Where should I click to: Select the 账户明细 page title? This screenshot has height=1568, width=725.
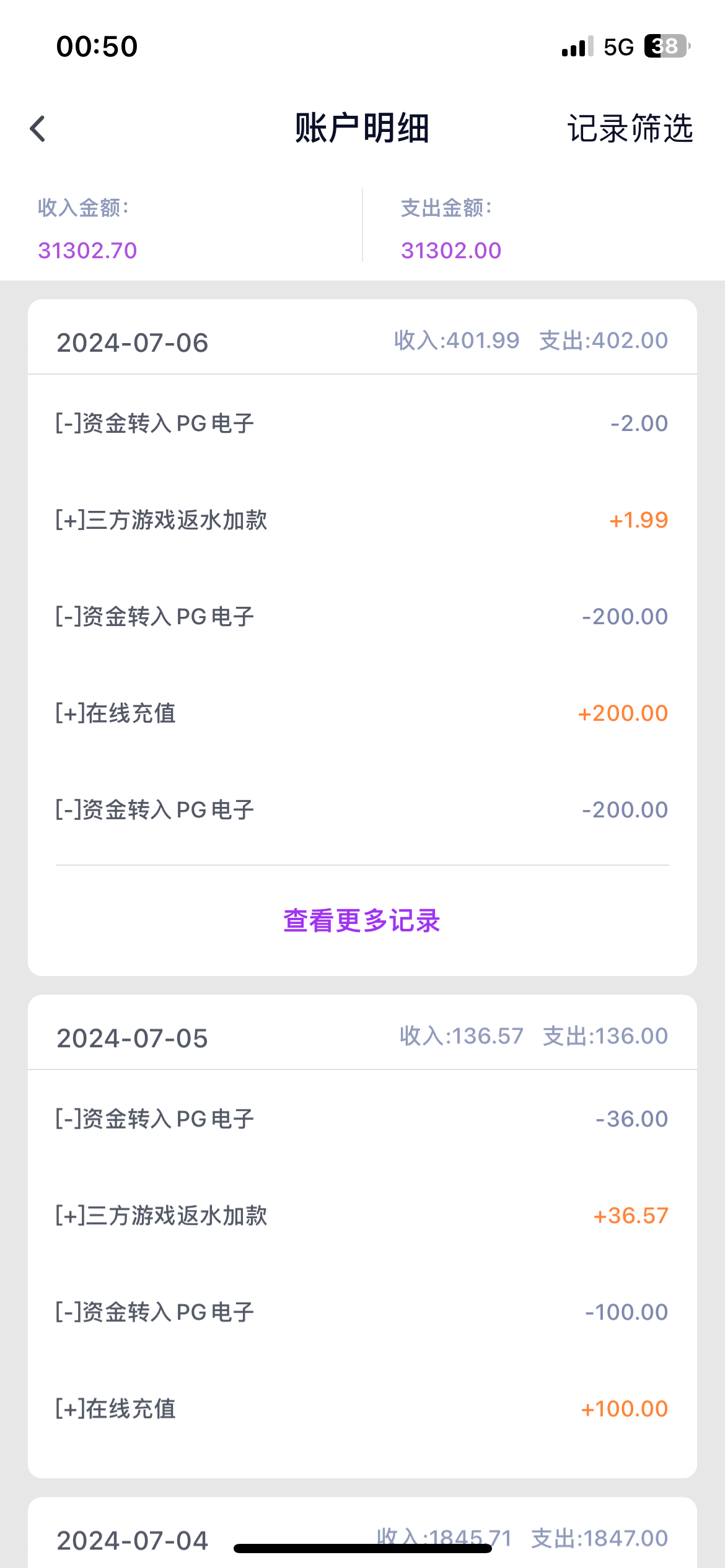tap(362, 129)
